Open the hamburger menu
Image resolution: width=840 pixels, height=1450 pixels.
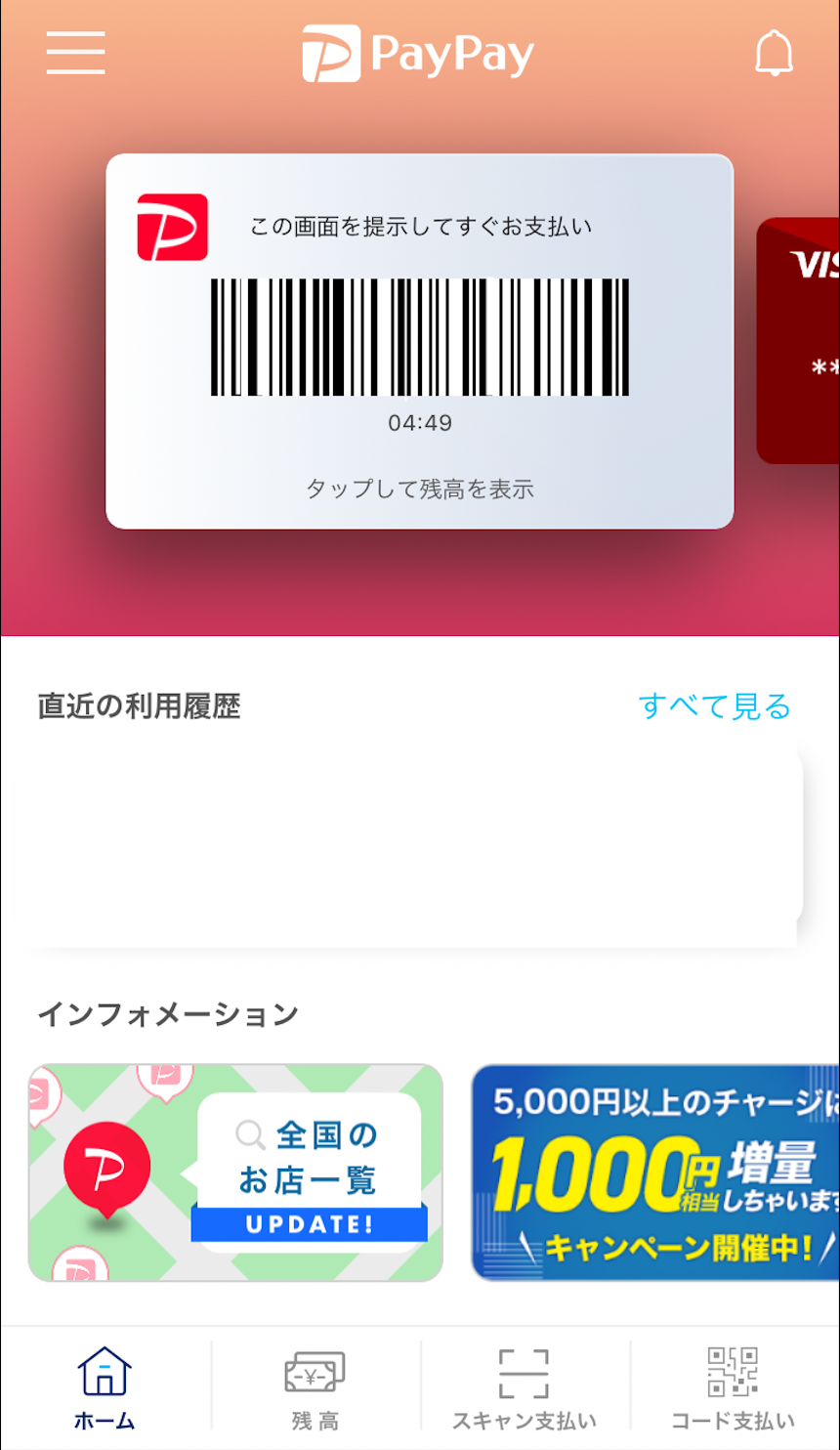coord(75,53)
